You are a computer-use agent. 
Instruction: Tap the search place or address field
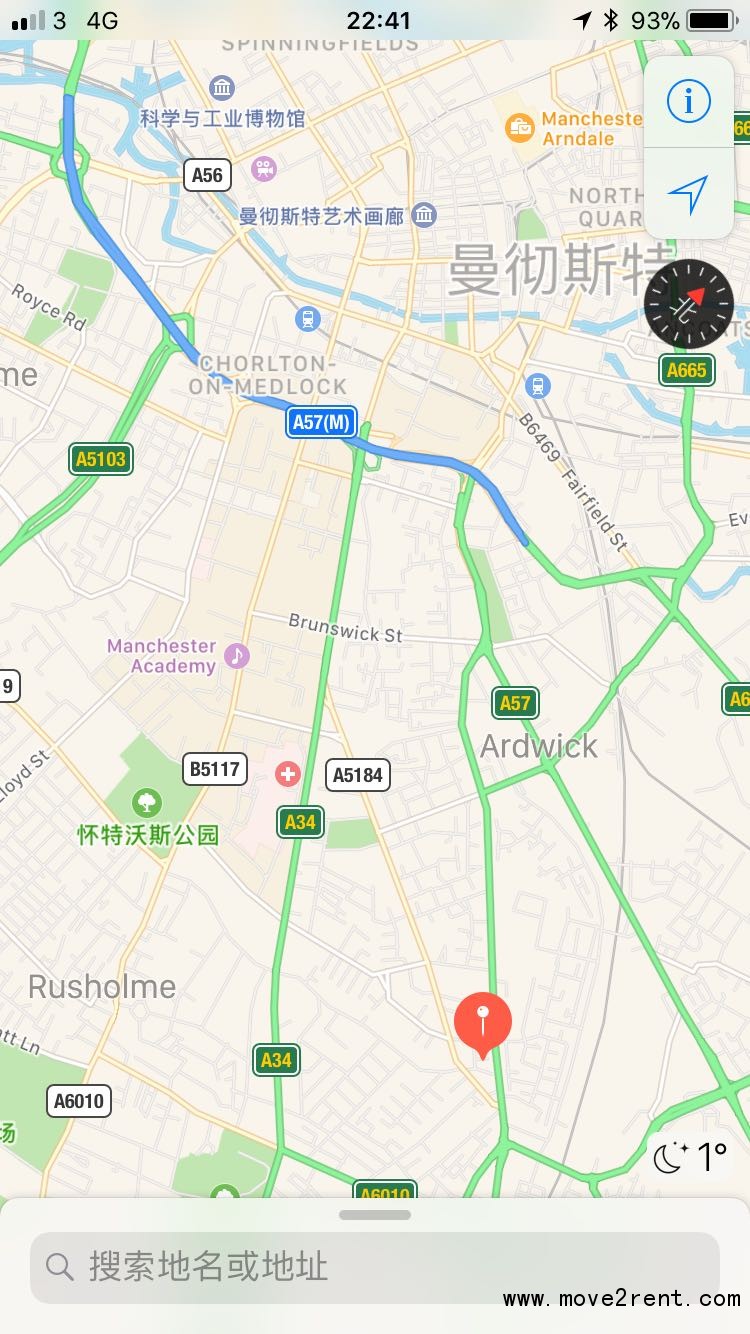[375, 1267]
